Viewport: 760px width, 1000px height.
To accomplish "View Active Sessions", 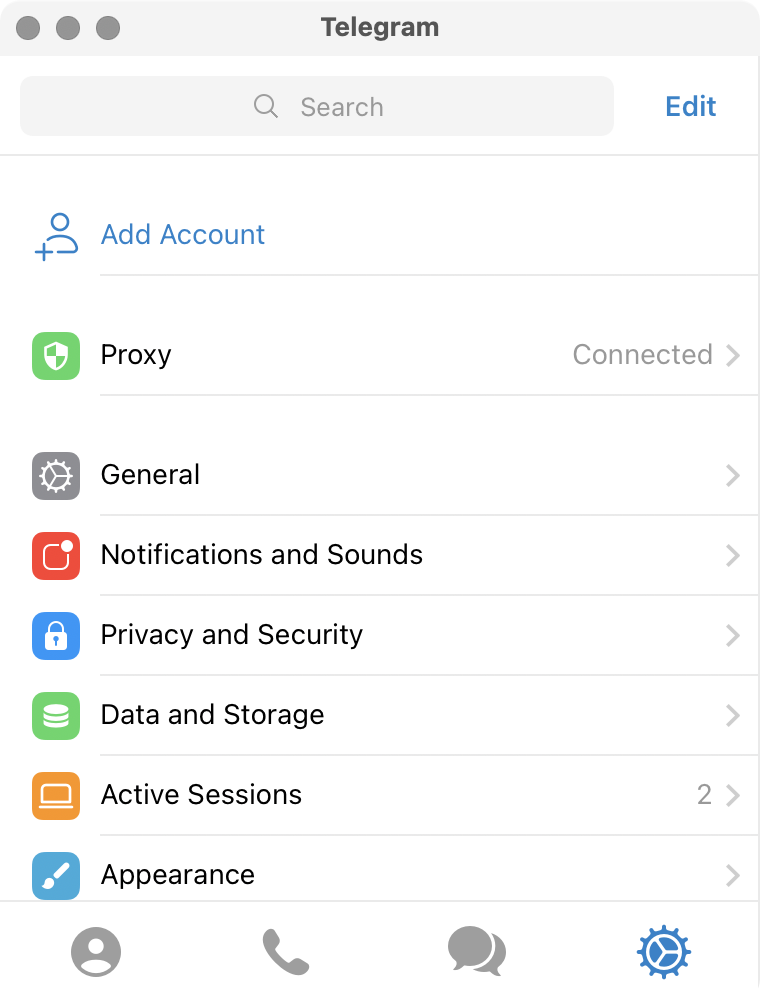I will 380,795.
